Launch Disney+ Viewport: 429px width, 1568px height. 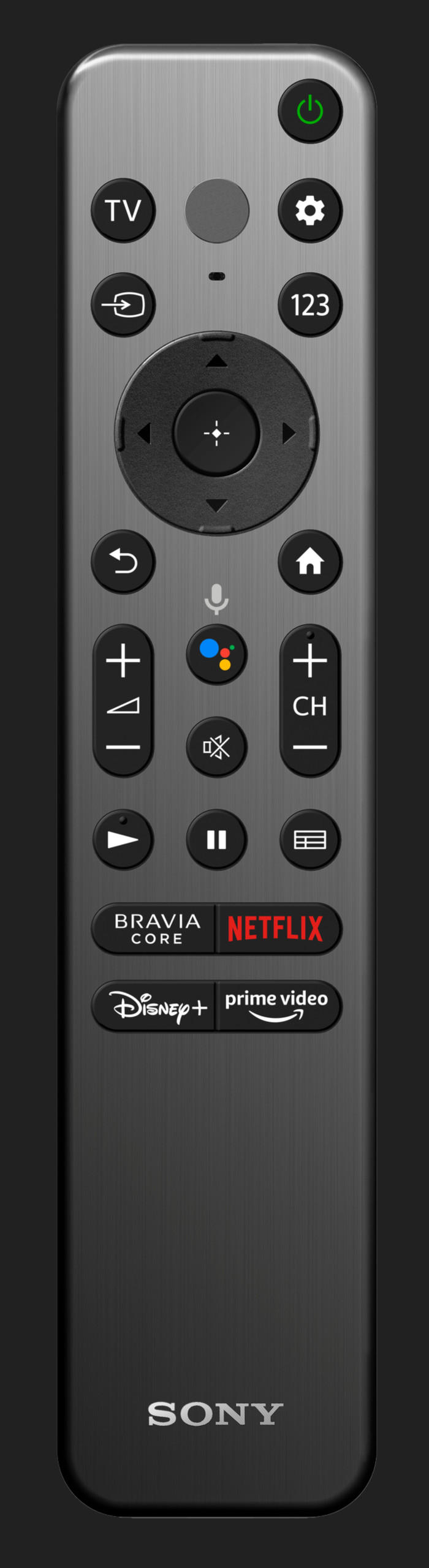pos(157,1006)
